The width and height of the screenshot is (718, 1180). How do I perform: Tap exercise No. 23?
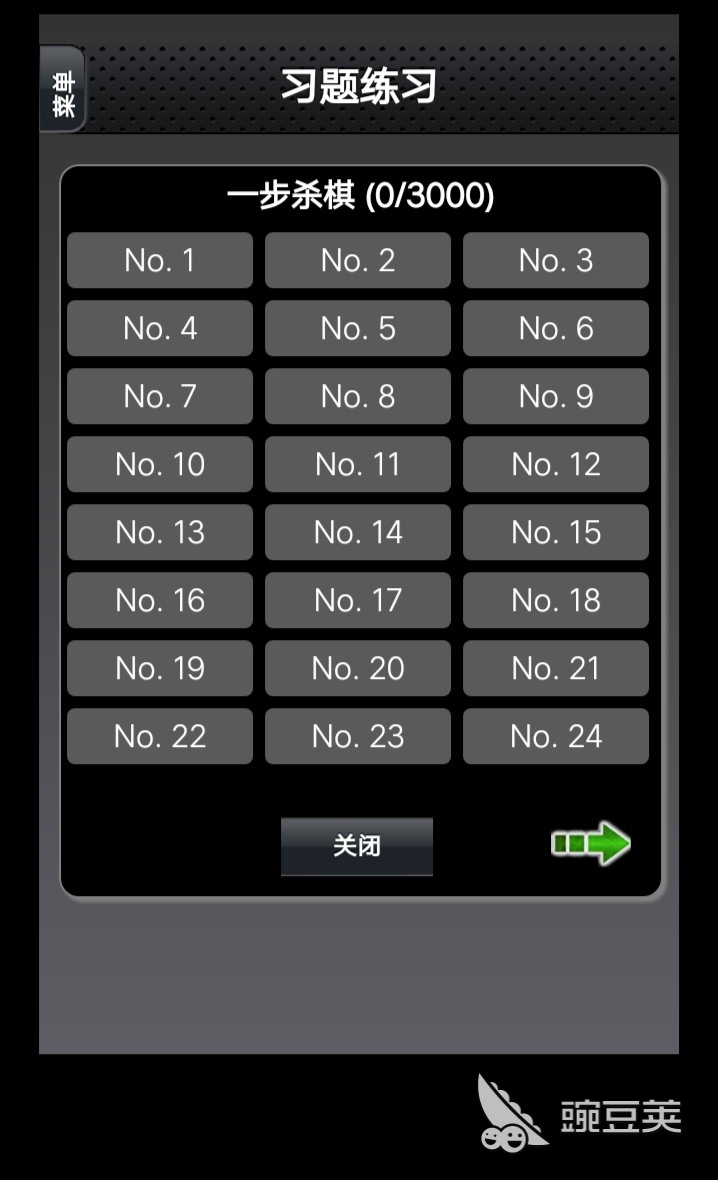click(x=357, y=736)
